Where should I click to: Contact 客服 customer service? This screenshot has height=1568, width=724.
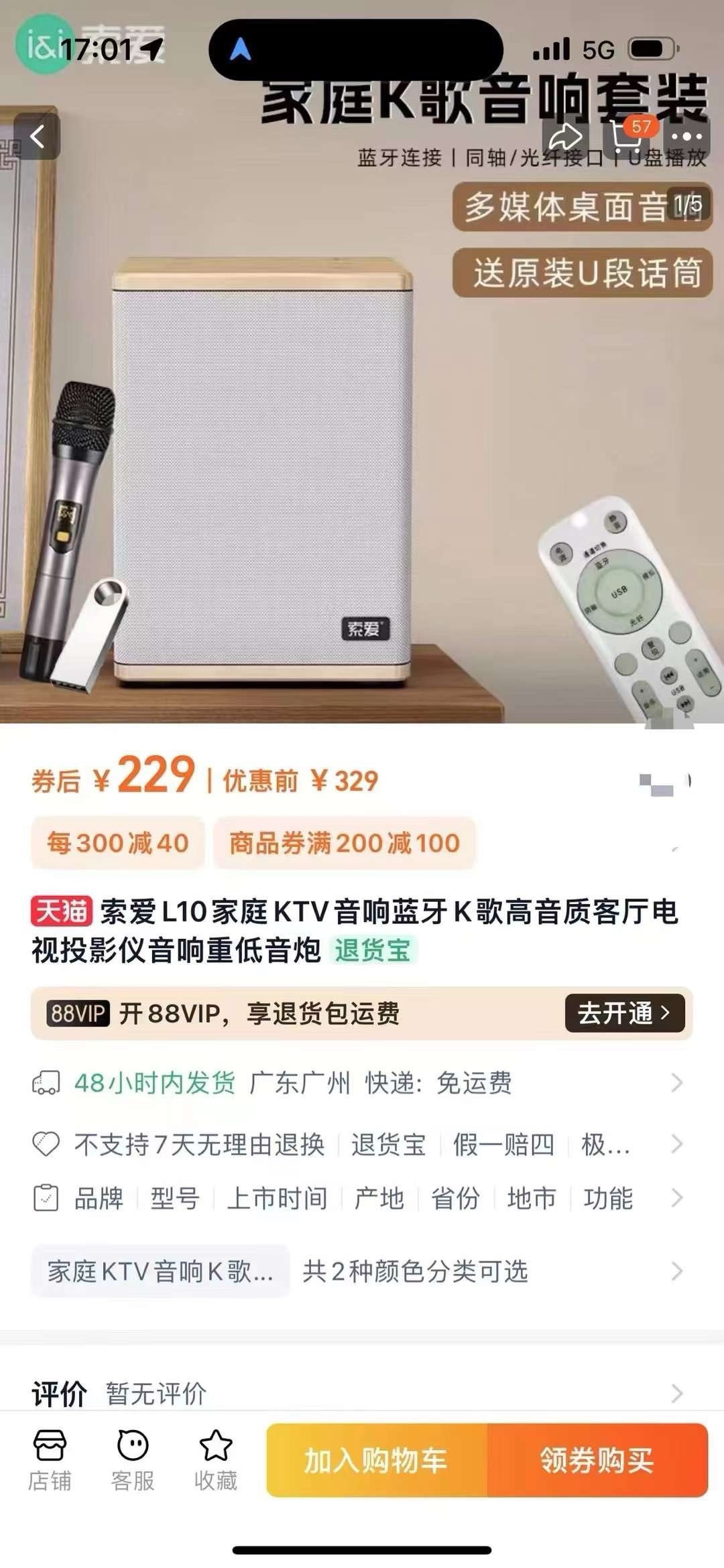point(133,1461)
